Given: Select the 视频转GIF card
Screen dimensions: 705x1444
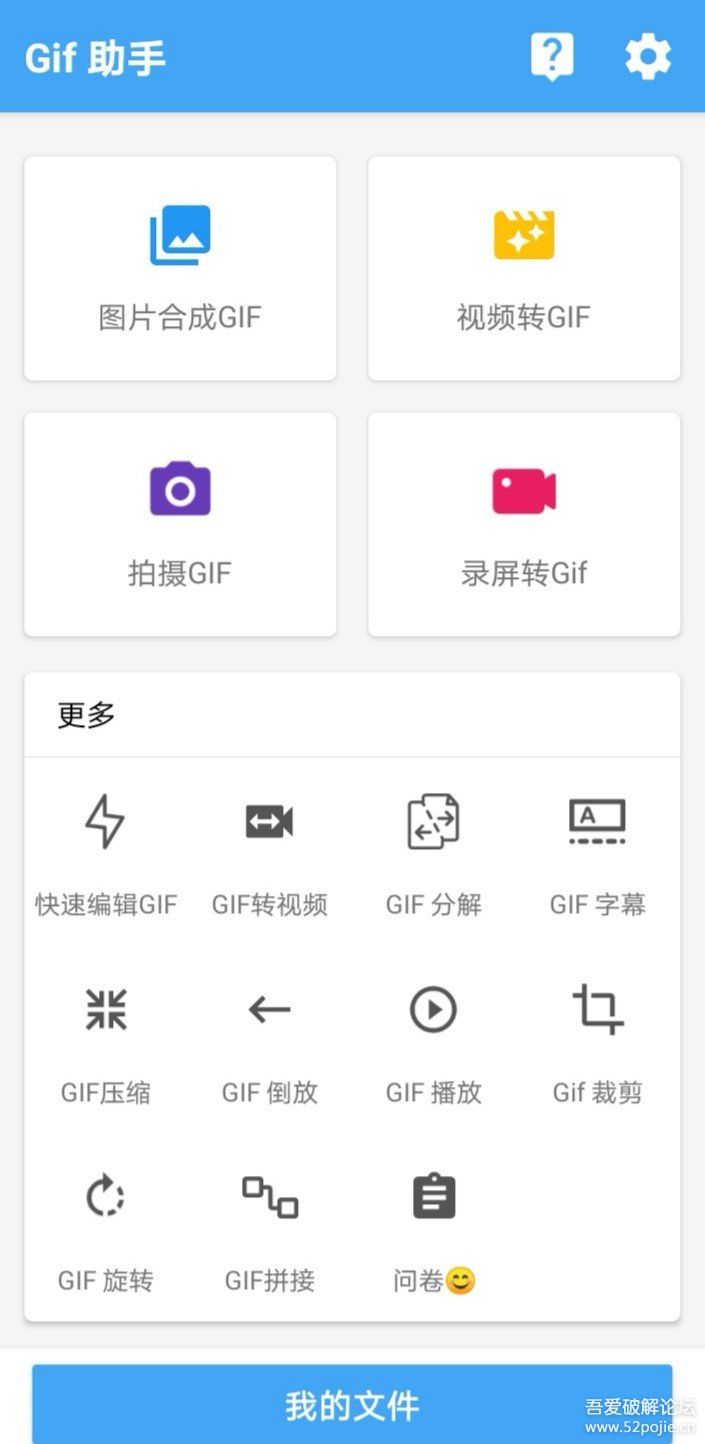Looking at the screenshot, I should [x=524, y=268].
